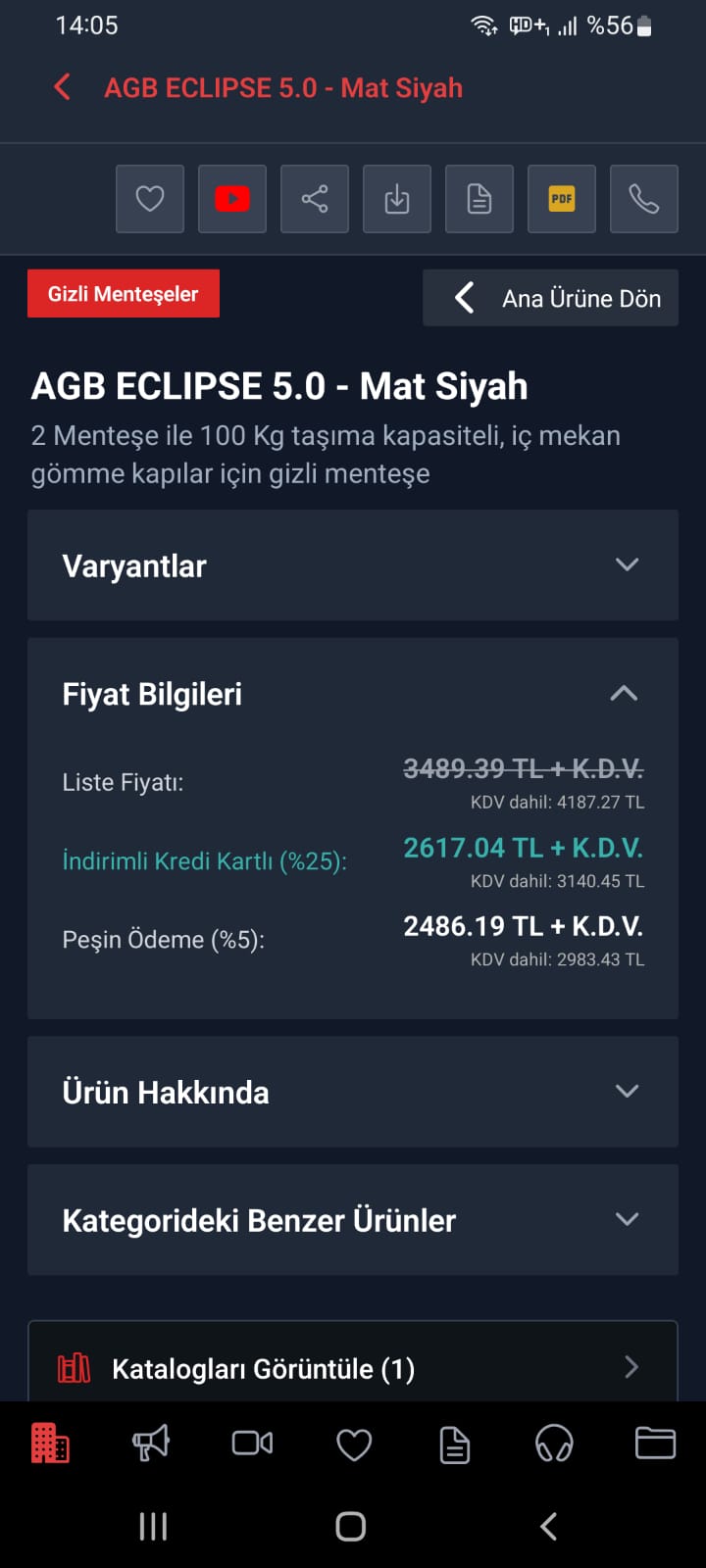
Task: Go back using the red arrow
Action: [x=62, y=87]
